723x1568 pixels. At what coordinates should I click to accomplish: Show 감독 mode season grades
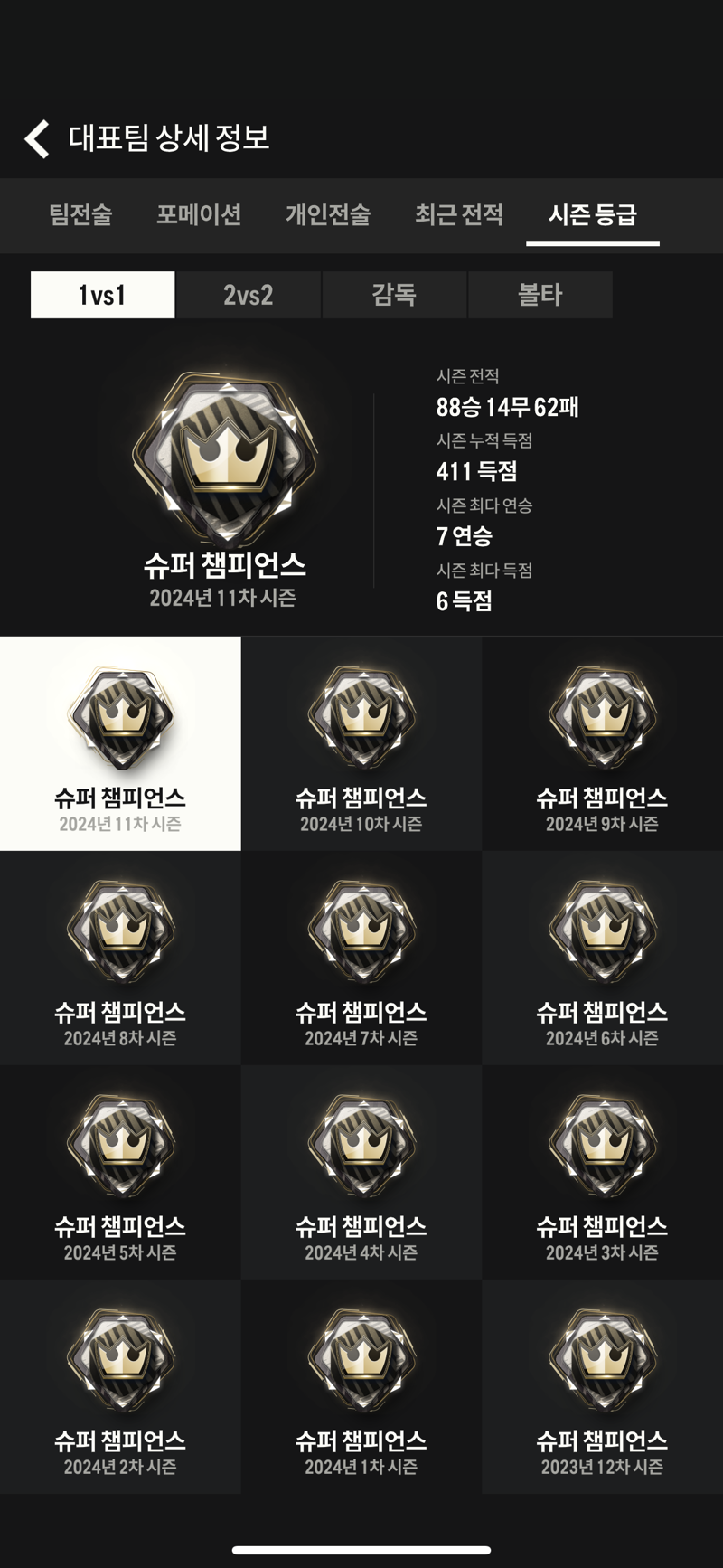point(394,295)
